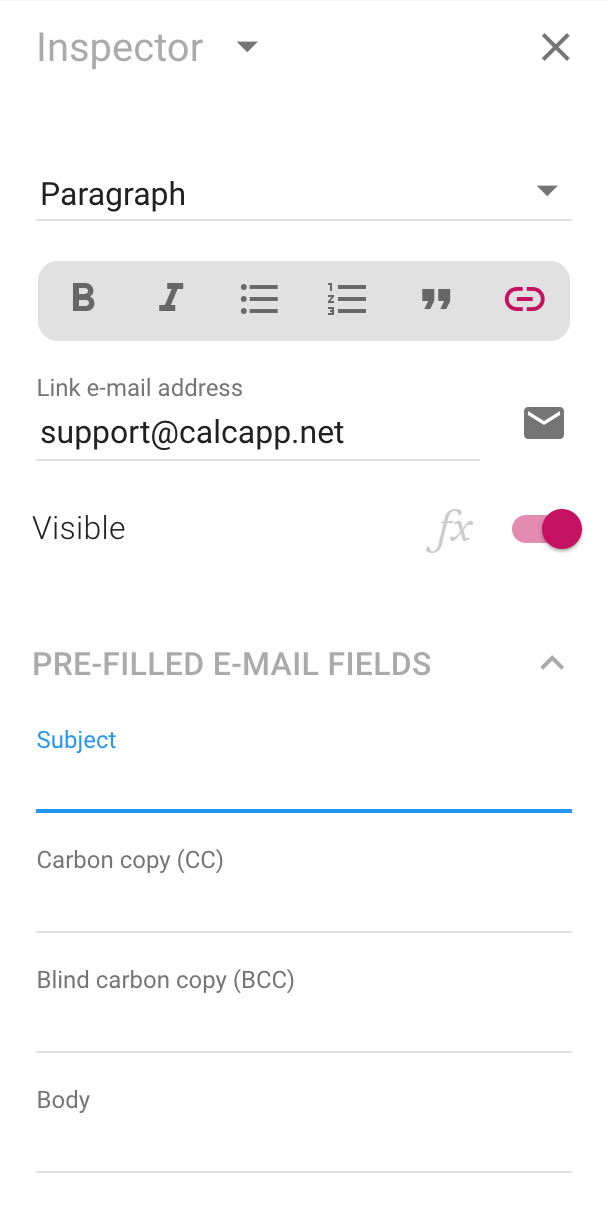Close the Inspector panel
Viewport: 608px width, 1226px height.
point(555,47)
